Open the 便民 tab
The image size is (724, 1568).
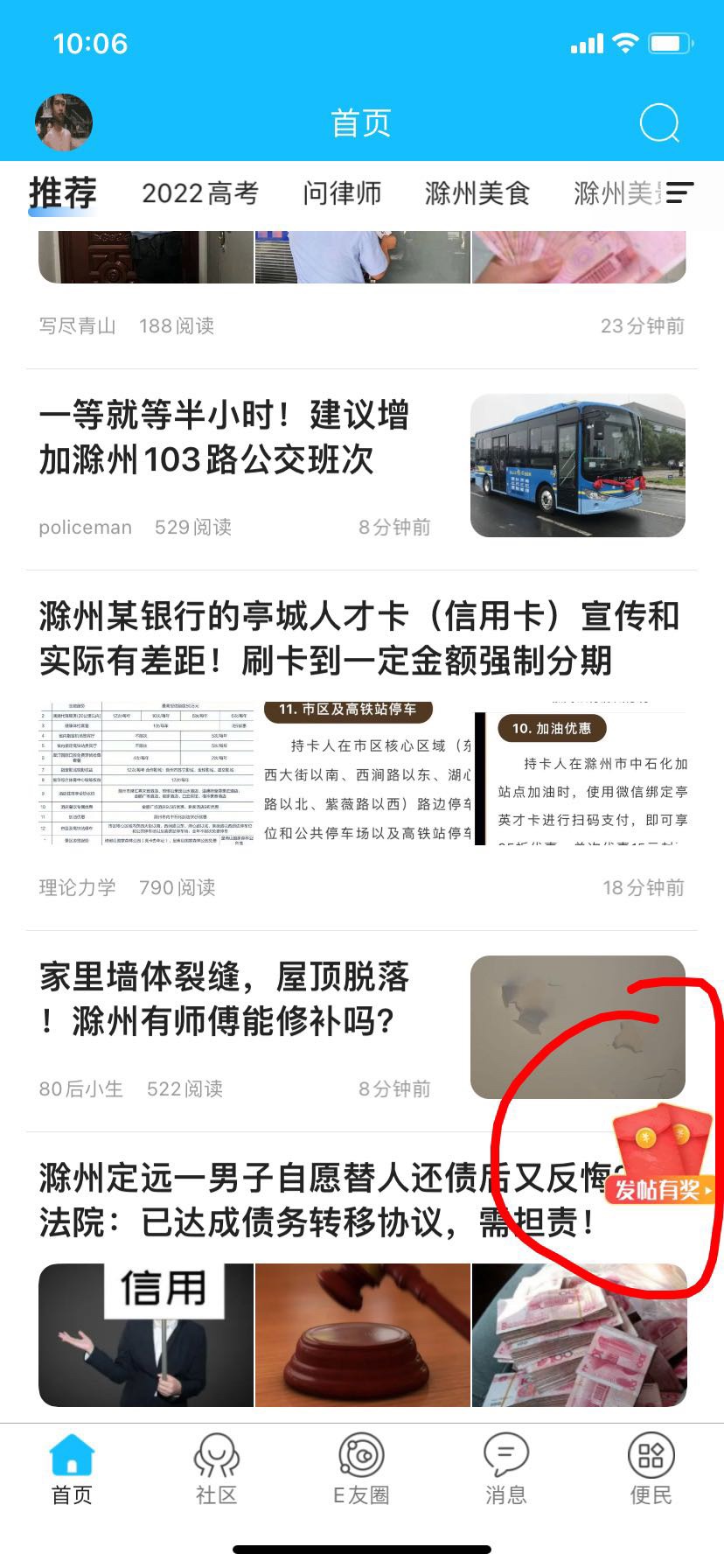(651, 1470)
